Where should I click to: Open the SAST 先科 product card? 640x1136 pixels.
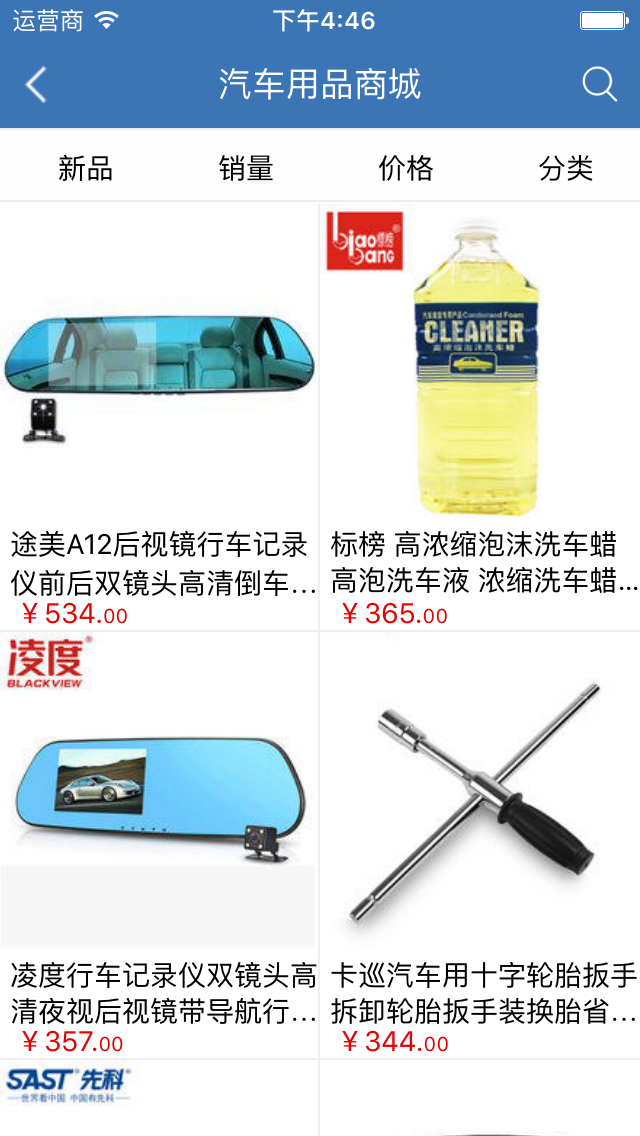tap(159, 1098)
